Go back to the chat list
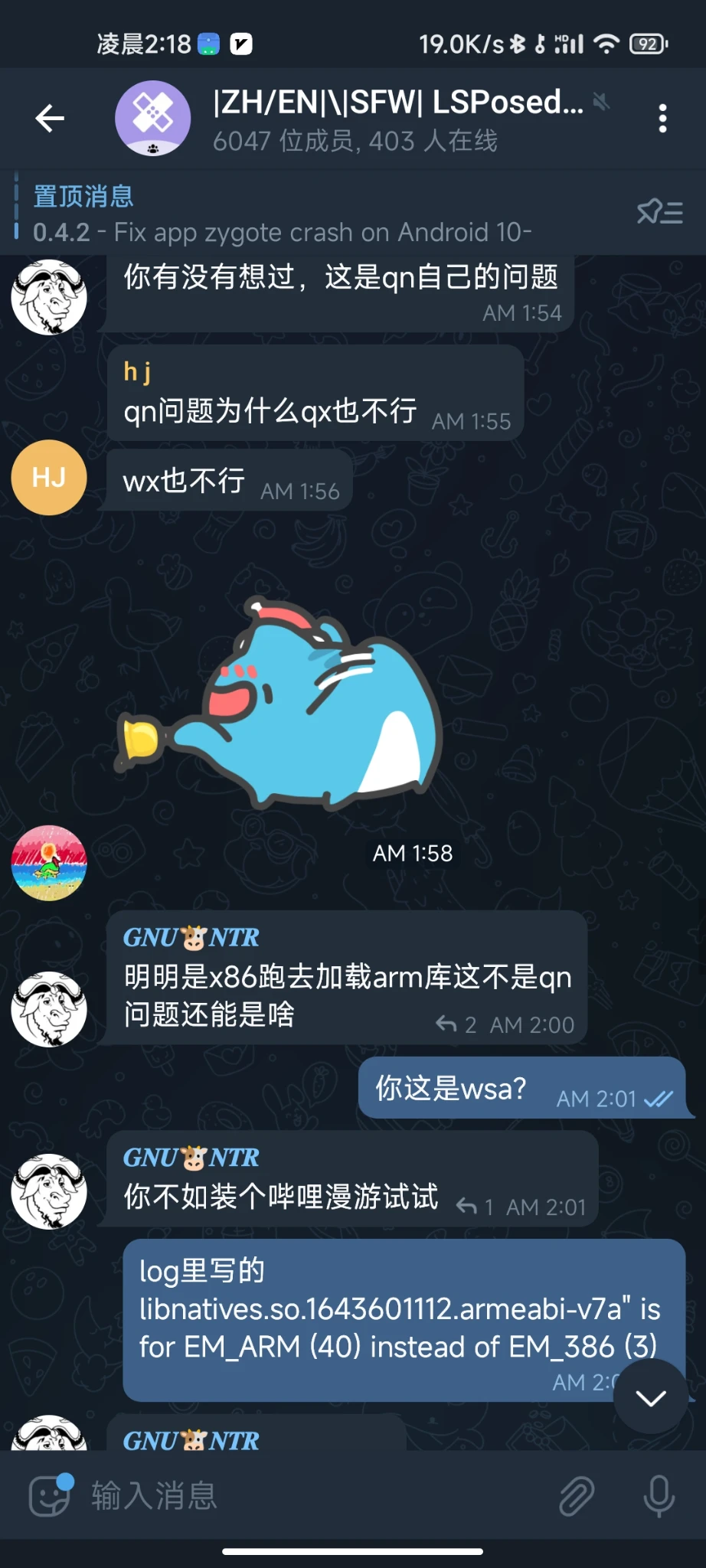706x1568 pixels. [50, 119]
